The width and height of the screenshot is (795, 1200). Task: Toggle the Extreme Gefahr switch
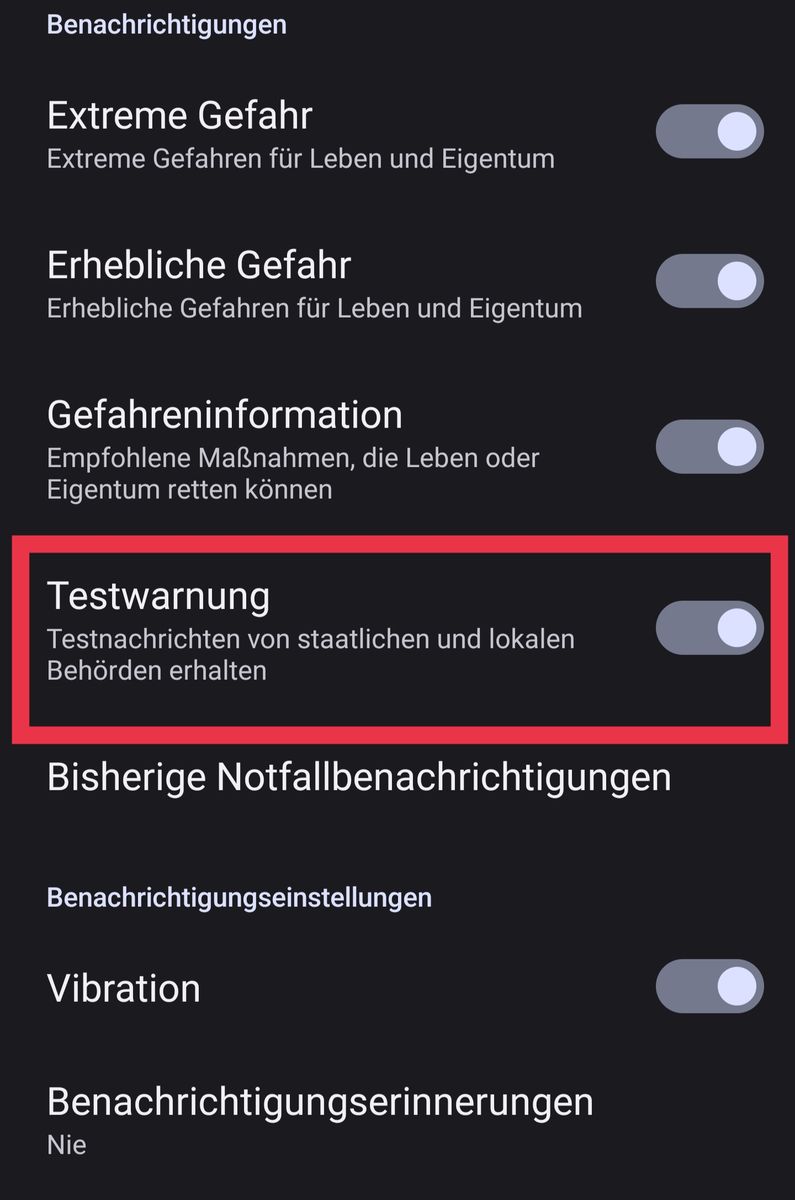(x=709, y=132)
